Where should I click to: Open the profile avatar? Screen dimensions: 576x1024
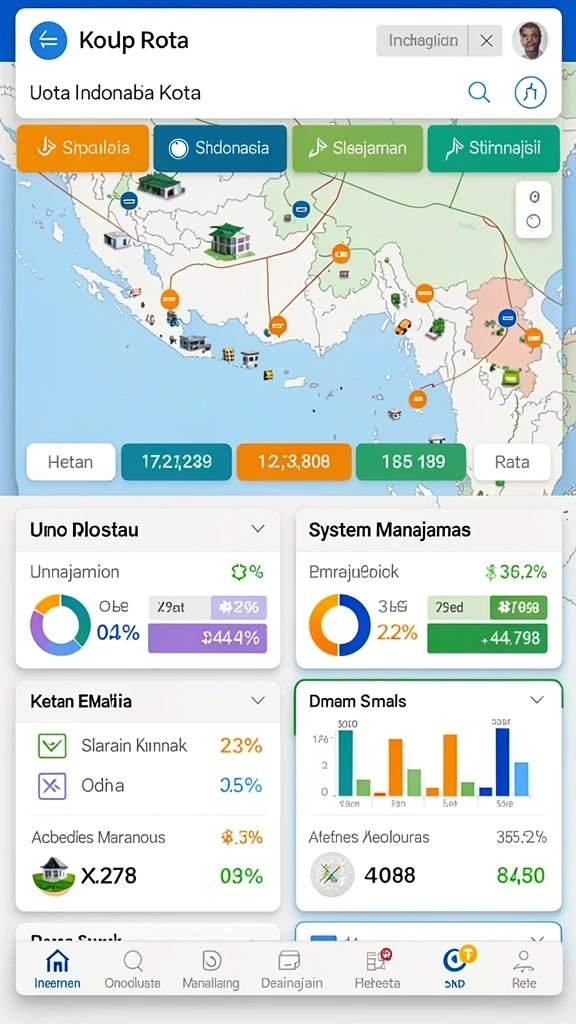[x=530, y=40]
